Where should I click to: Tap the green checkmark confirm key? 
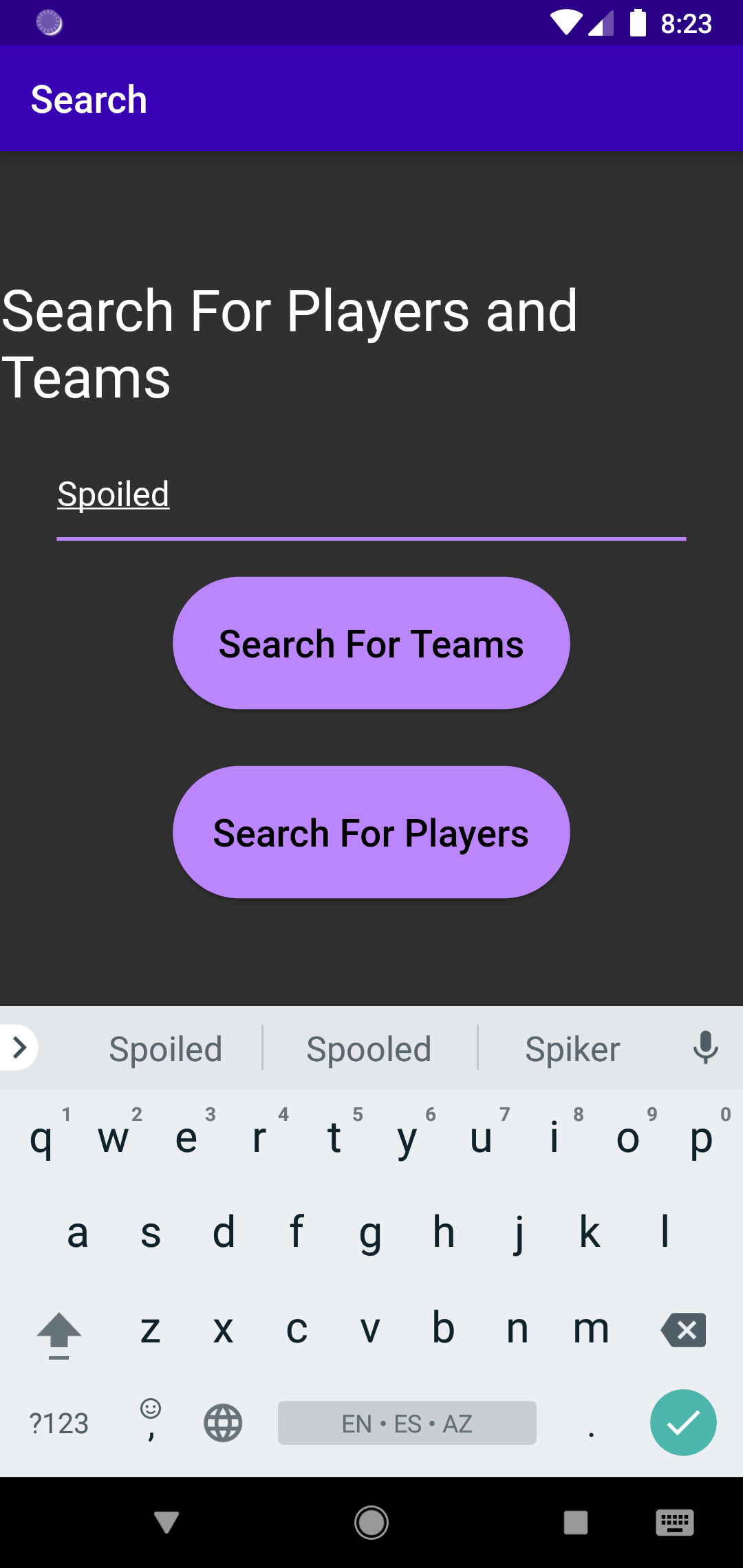(x=683, y=1423)
